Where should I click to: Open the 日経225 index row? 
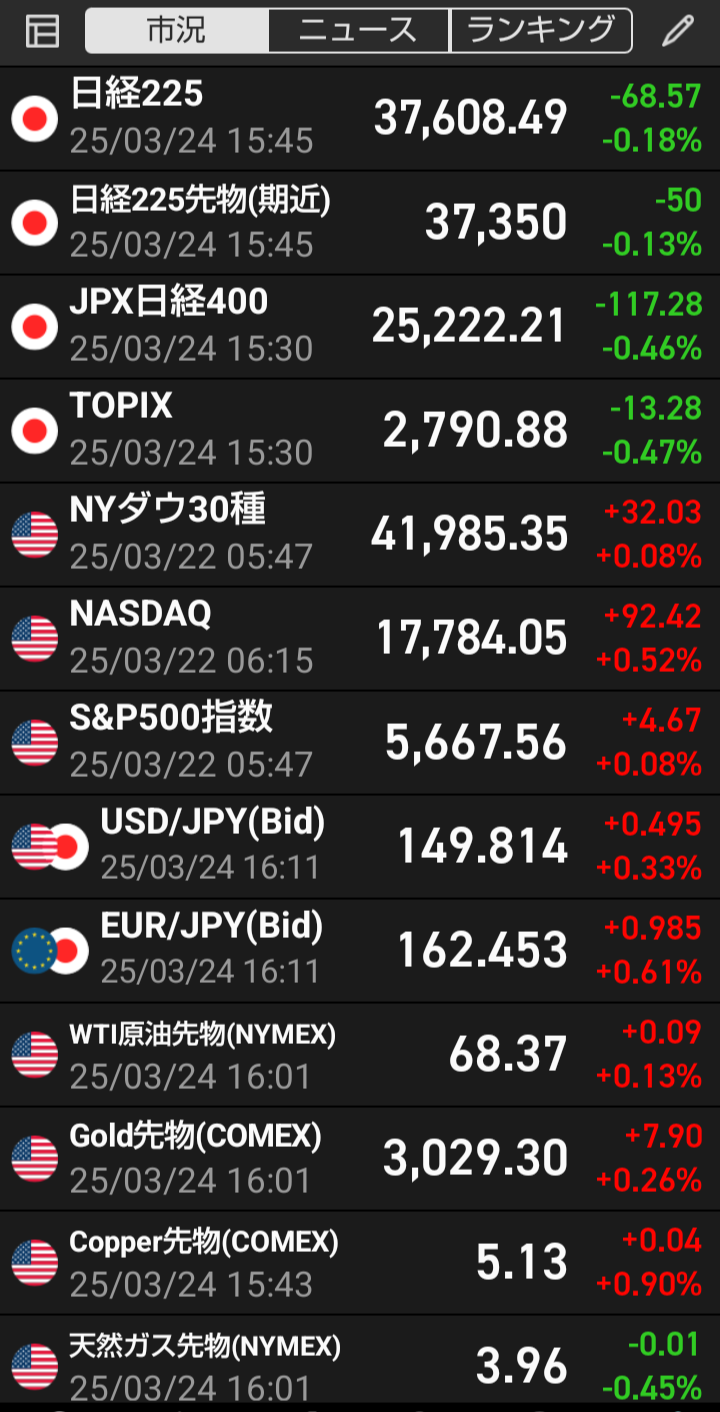tap(360, 119)
